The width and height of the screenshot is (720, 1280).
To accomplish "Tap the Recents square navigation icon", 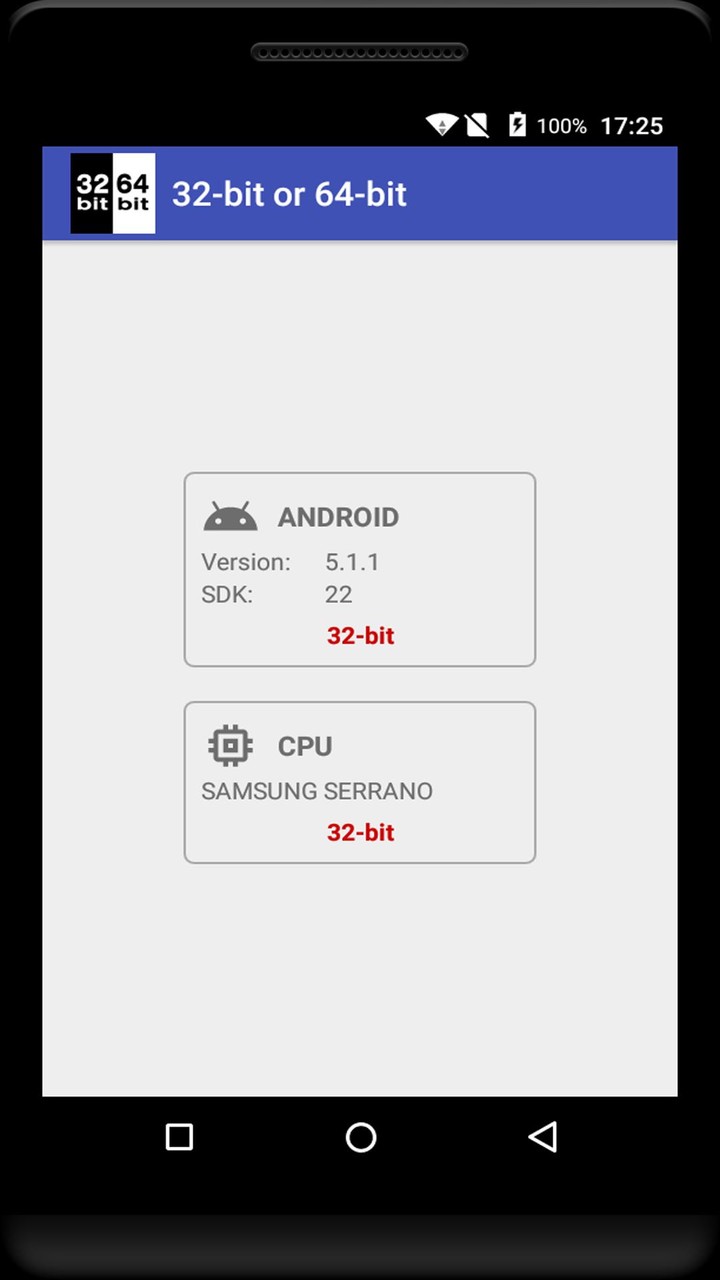I will 179,1137.
